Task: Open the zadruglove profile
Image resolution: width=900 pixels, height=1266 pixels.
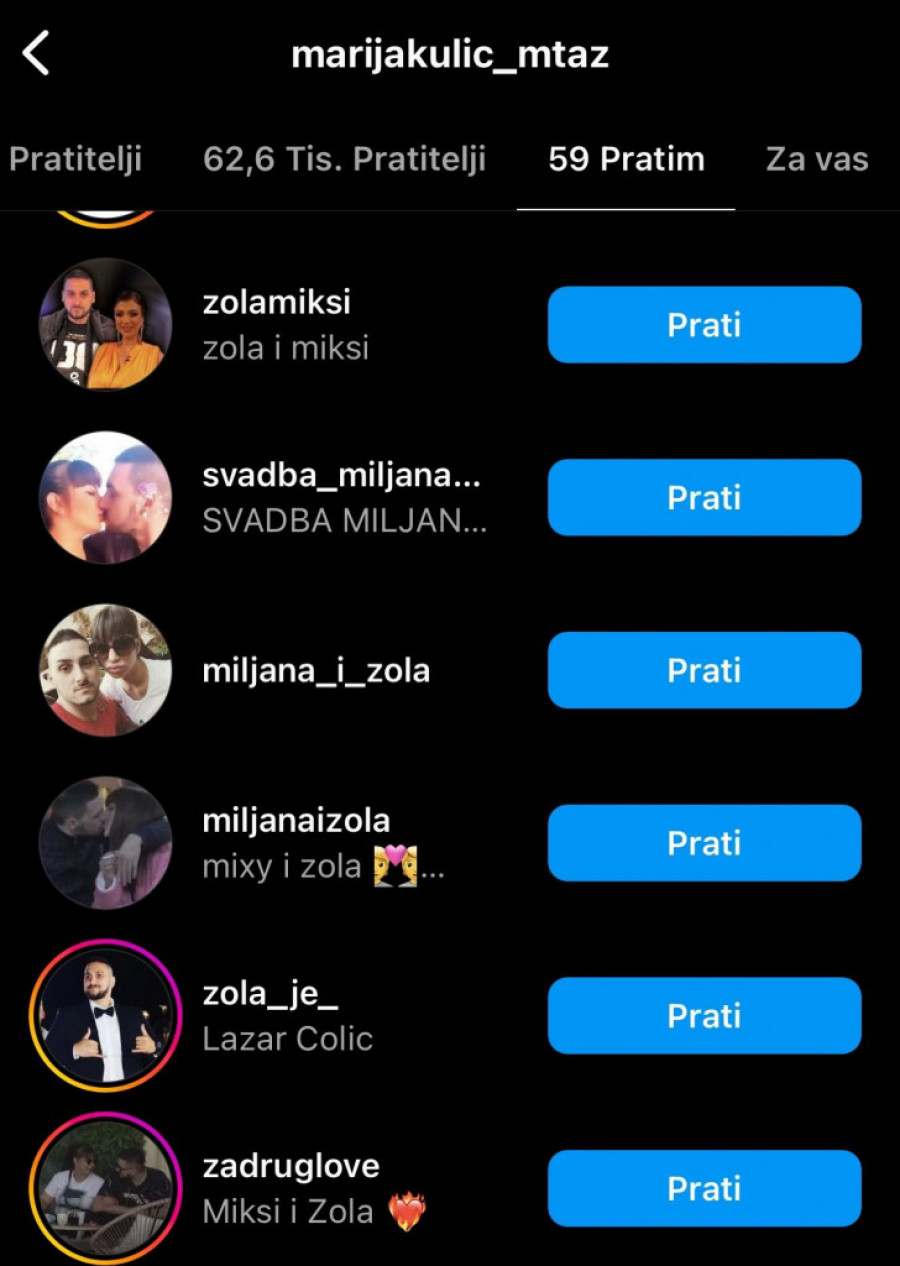Action: click(291, 1166)
